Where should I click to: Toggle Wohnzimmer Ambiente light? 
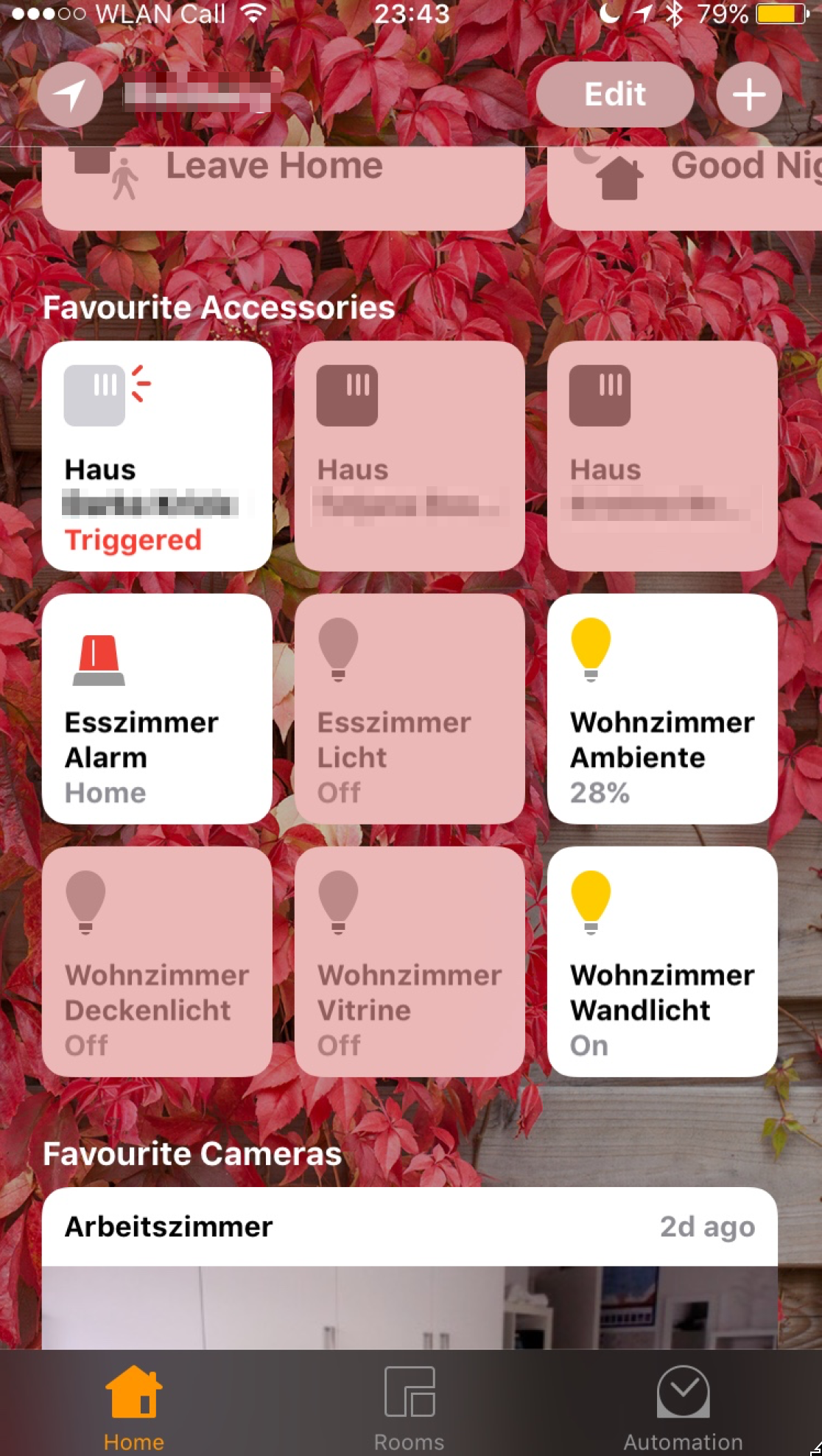click(662, 709)
